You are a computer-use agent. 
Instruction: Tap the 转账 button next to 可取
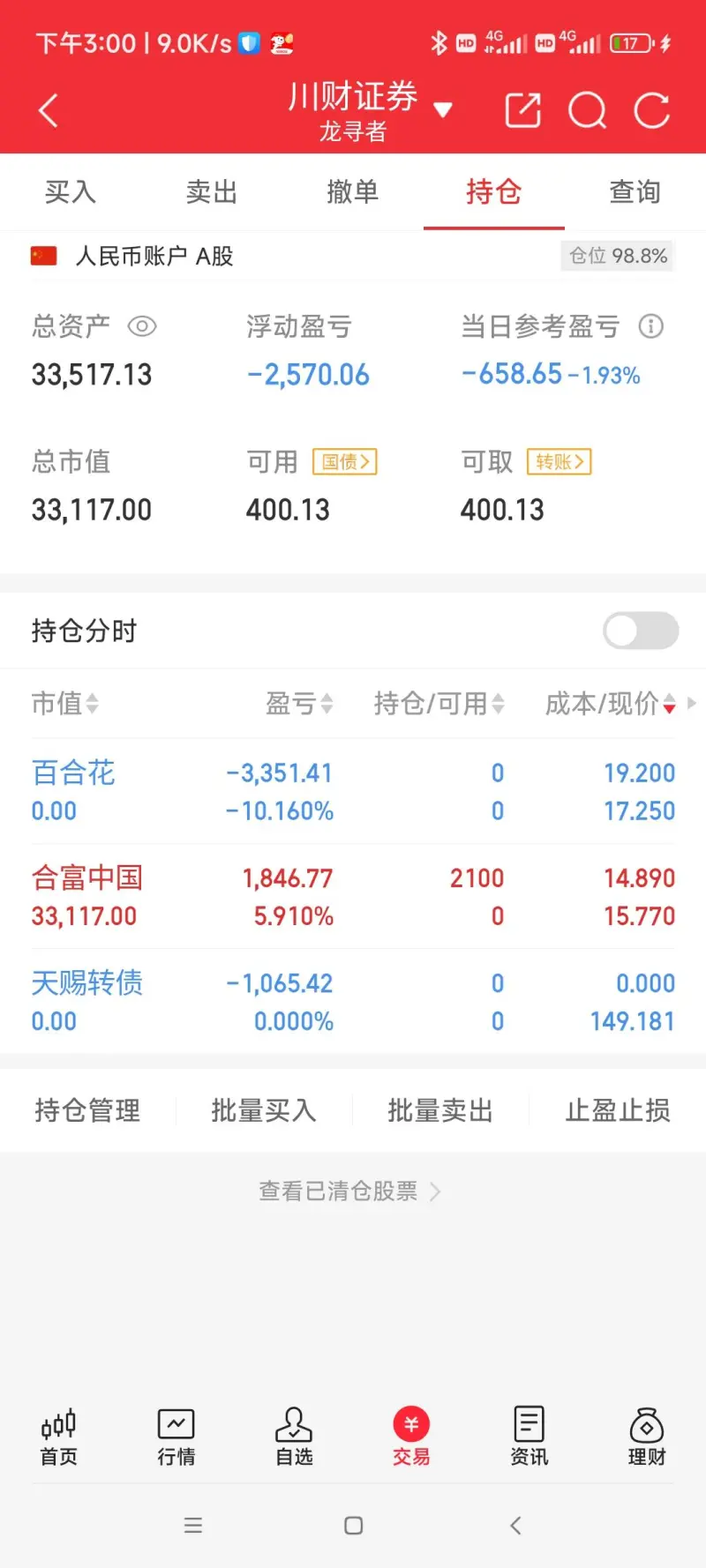(x=560, y=462)
